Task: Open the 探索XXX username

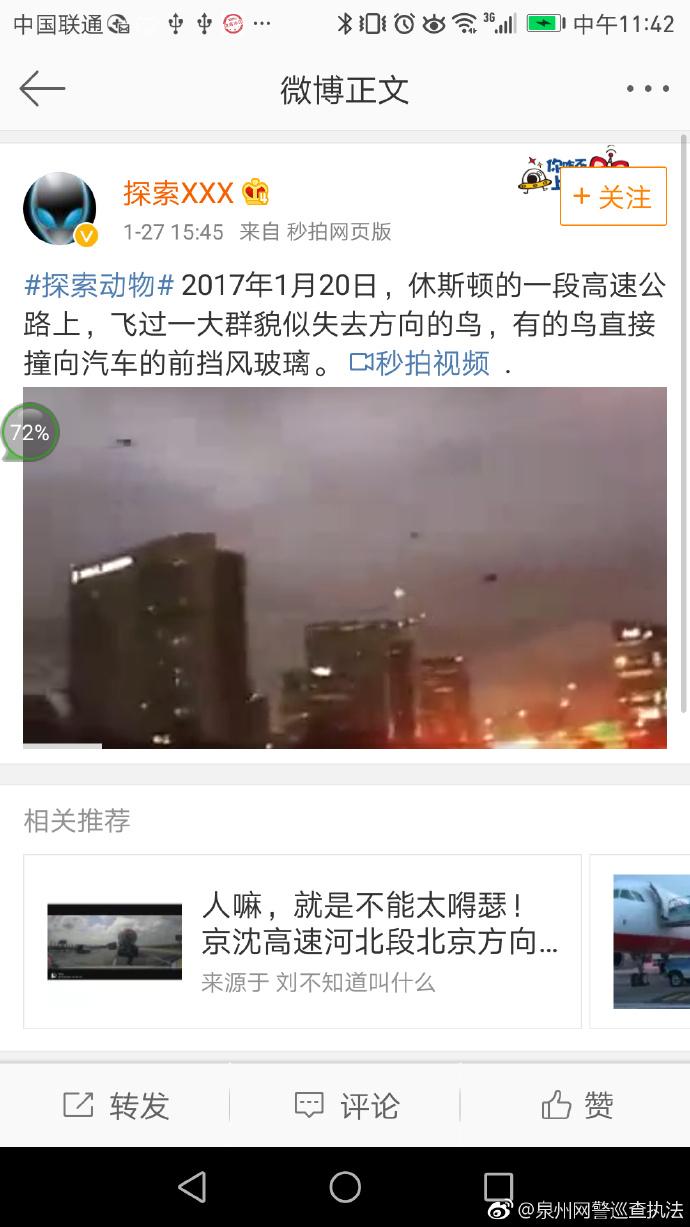Action: click(x=178, y=192)
